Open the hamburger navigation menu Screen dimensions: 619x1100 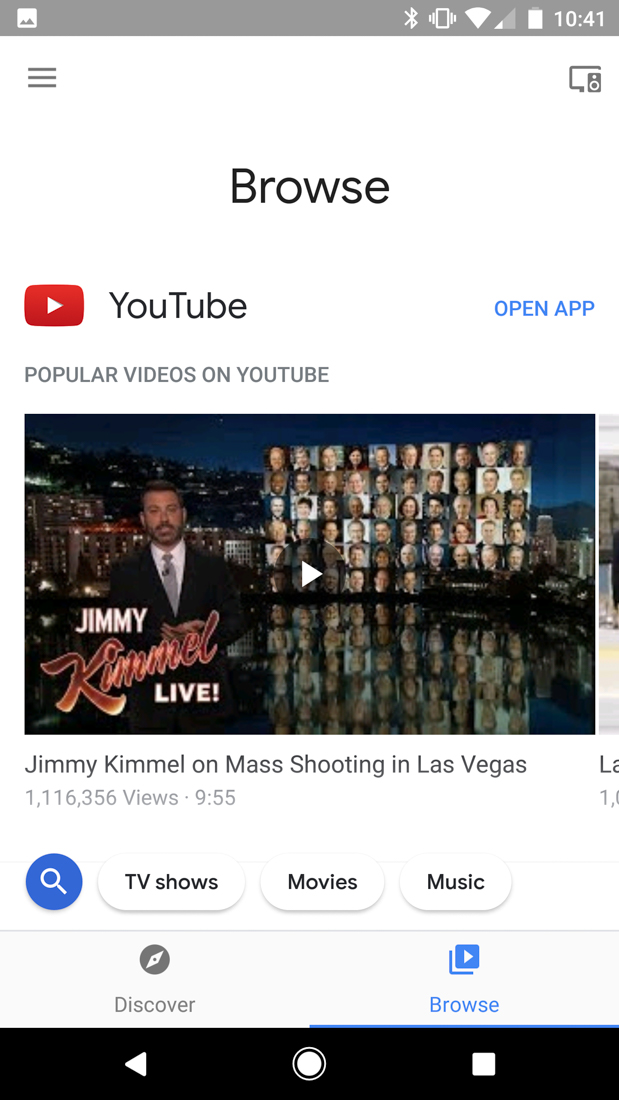click(42, 78)
